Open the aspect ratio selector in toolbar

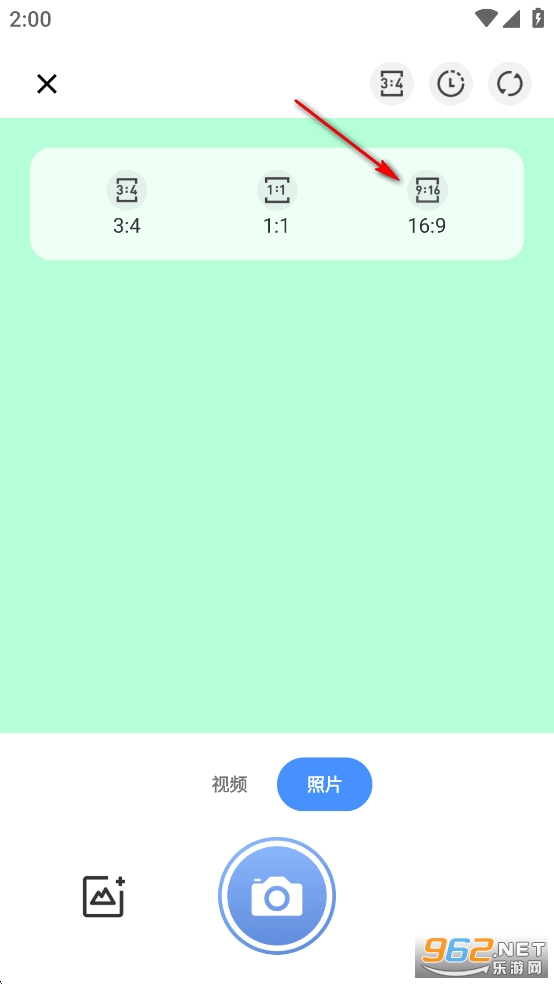click(392, 83)
